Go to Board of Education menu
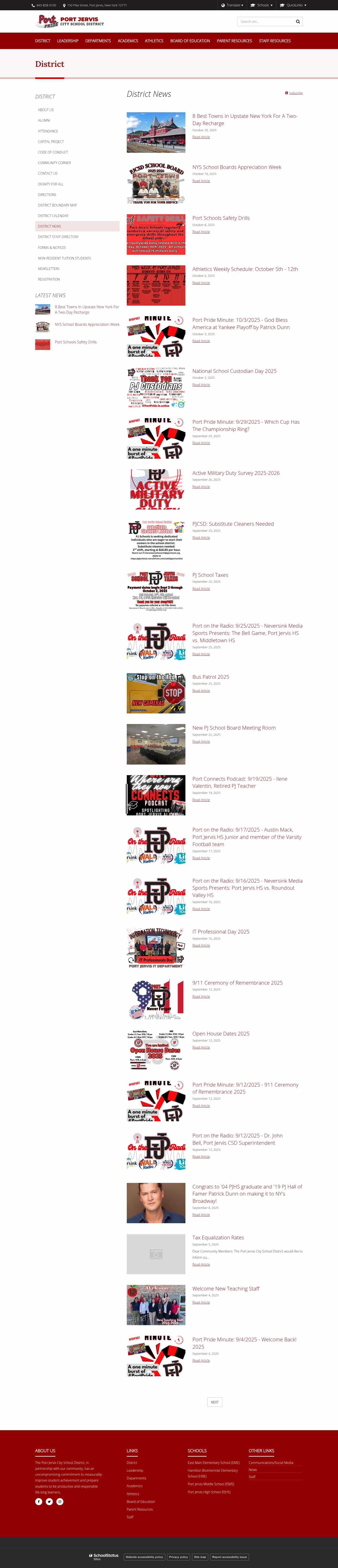The image size is (338, 1568). 190,41
